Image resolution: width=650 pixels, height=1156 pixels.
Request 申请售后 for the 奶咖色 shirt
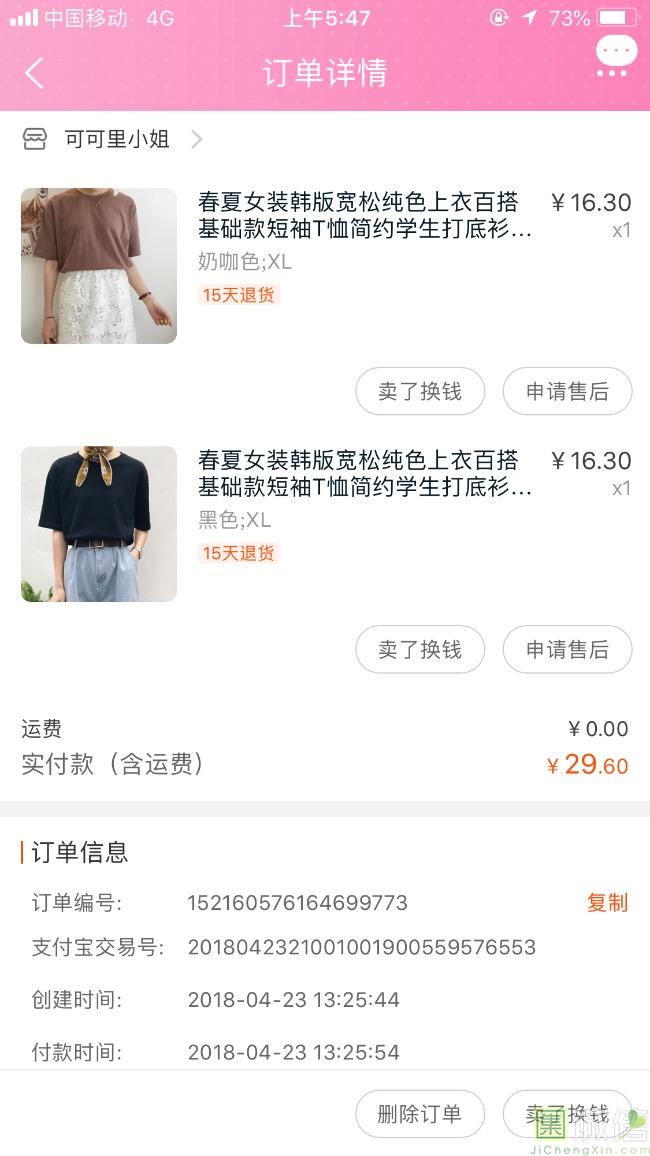pyautogui.click(x=567, y=391)
